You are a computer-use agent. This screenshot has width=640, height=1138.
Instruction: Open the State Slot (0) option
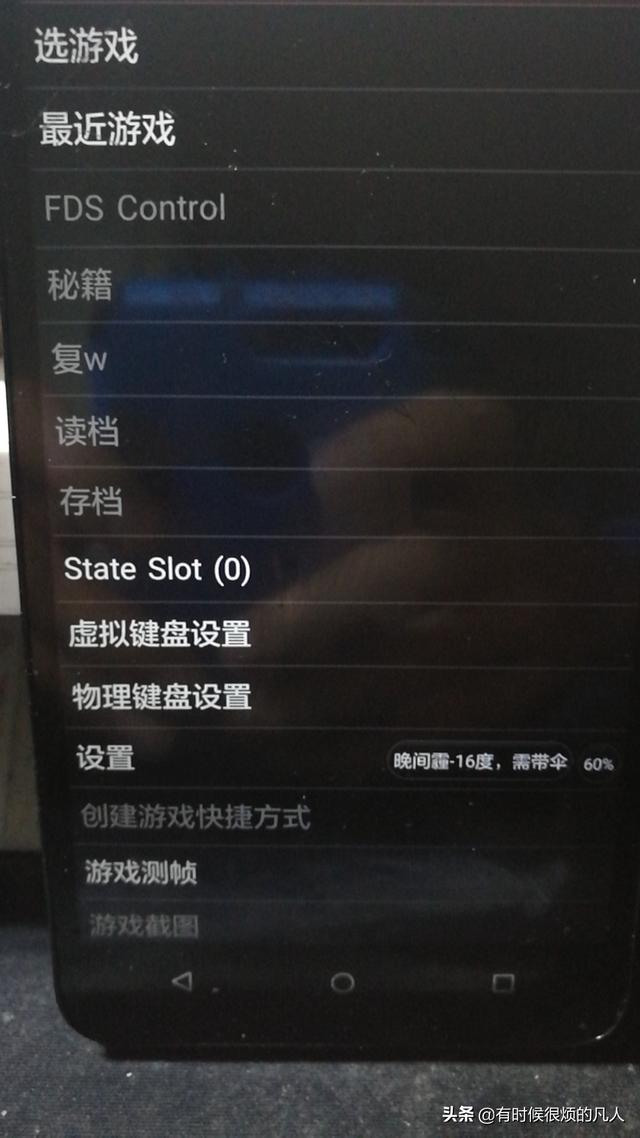click(x=157, y=569)
